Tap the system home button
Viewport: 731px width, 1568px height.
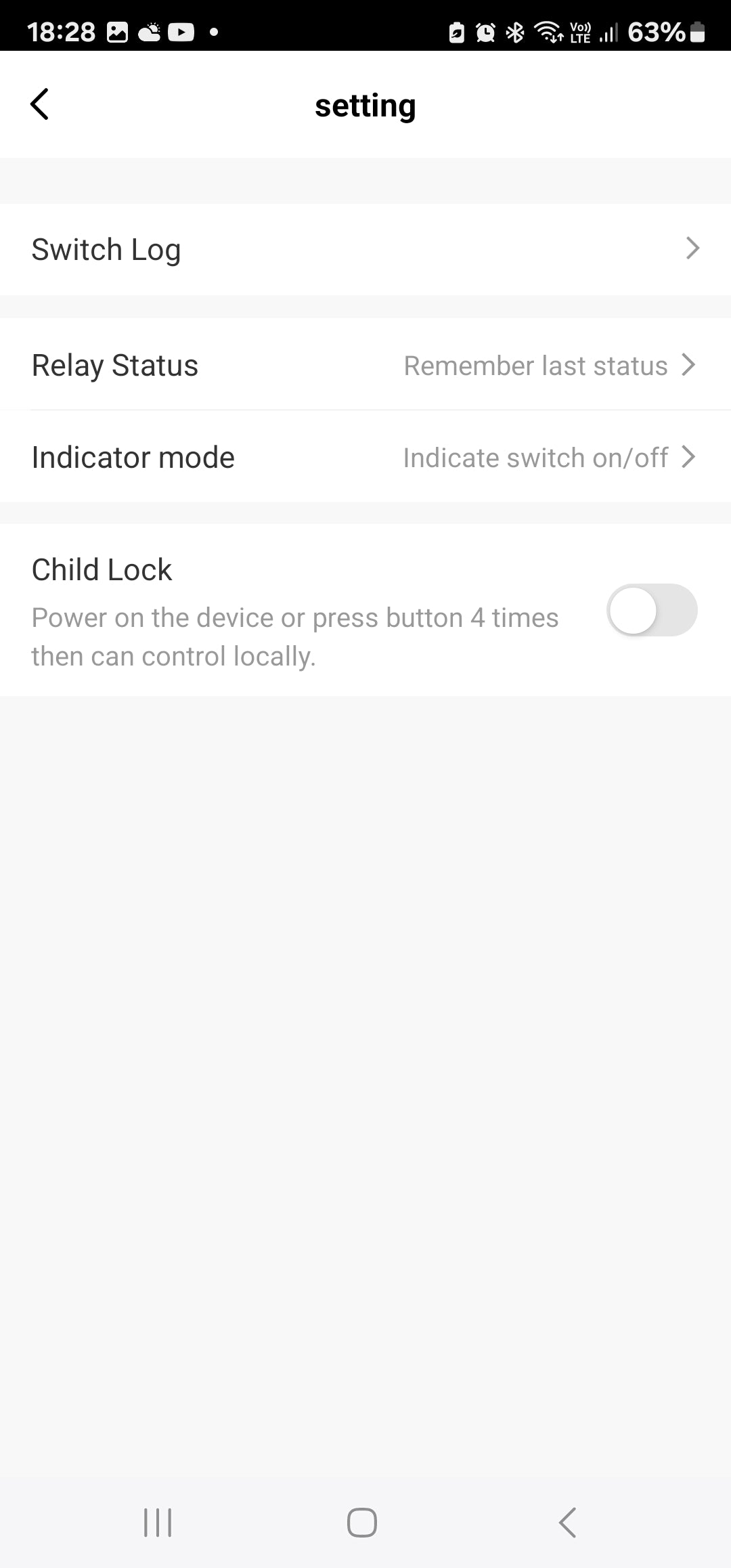click(x=362, y=1523)
